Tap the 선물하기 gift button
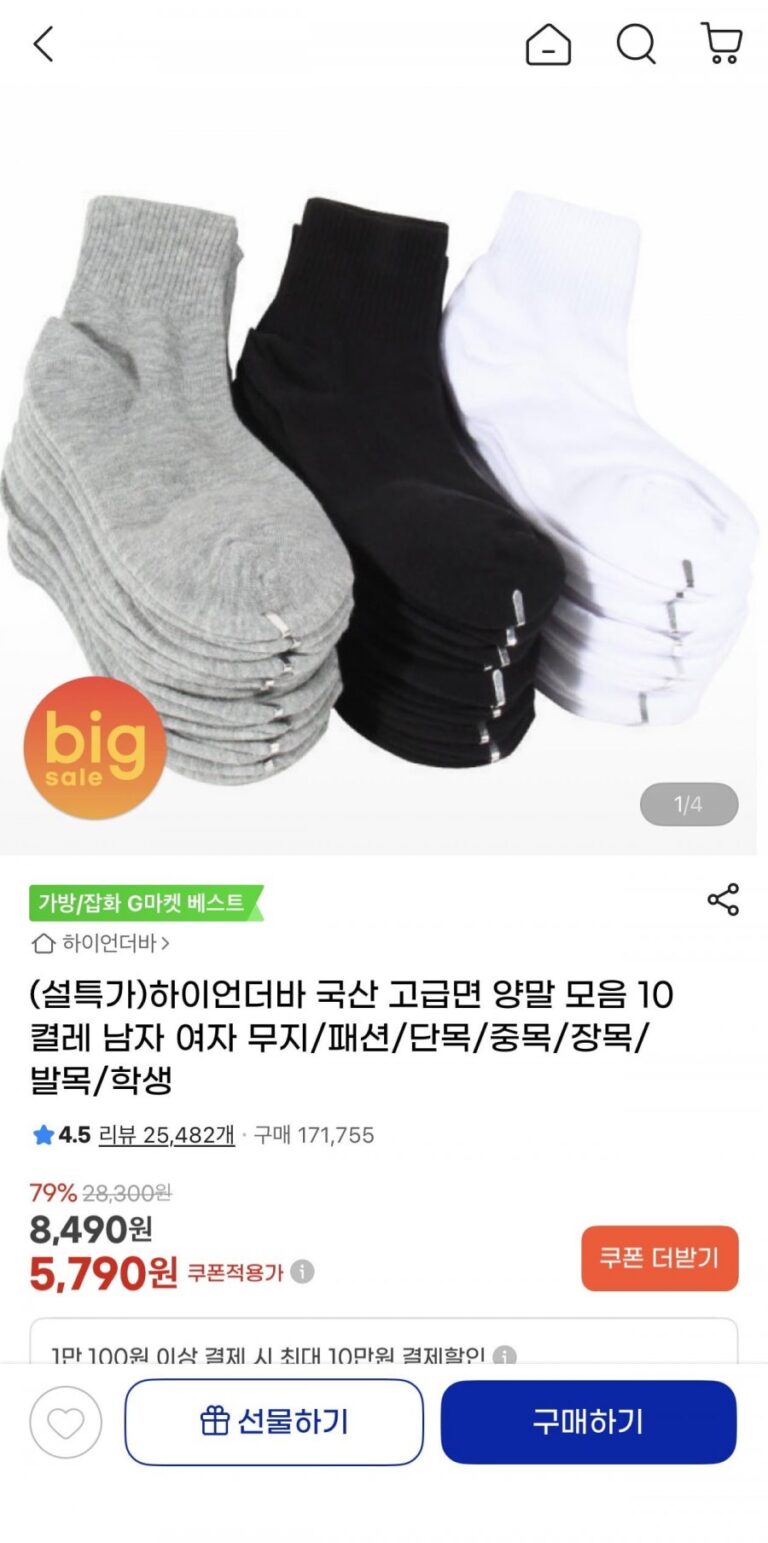 (274, 1422)
